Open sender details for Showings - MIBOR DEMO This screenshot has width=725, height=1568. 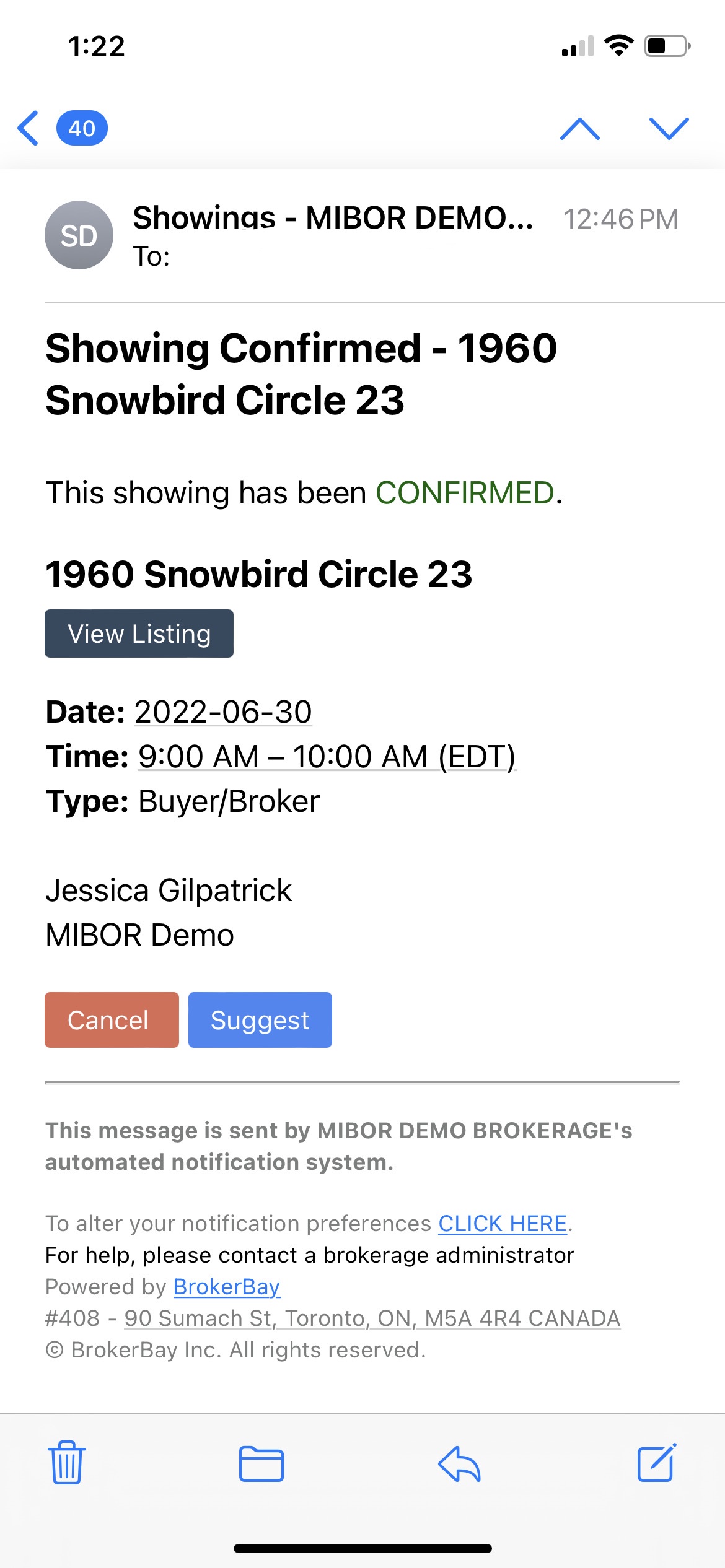(333, 218)
